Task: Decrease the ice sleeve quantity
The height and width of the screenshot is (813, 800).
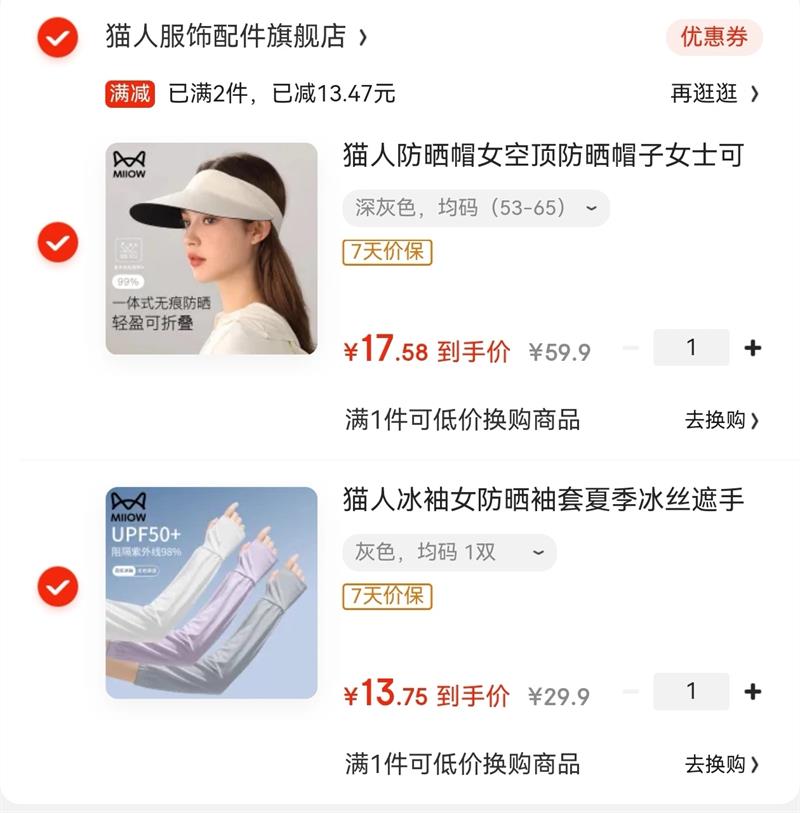Action: pyautogui.click(x=630, y=691)
